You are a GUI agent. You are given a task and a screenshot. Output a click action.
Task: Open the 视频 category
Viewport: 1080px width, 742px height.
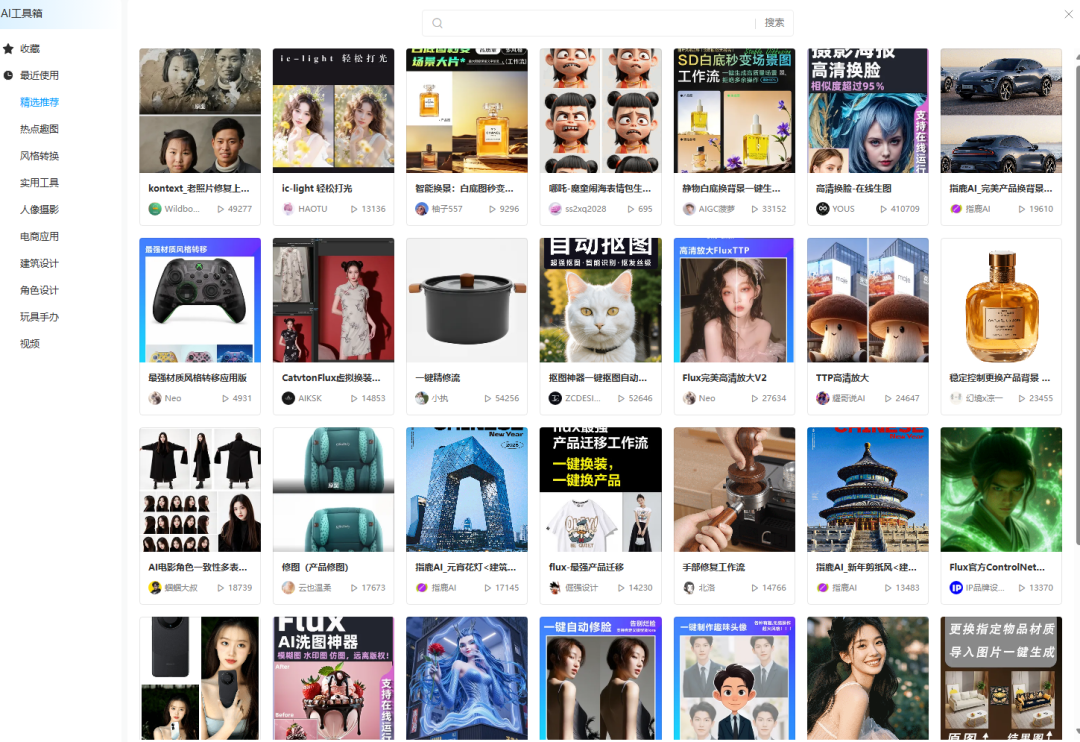point(29,344)
